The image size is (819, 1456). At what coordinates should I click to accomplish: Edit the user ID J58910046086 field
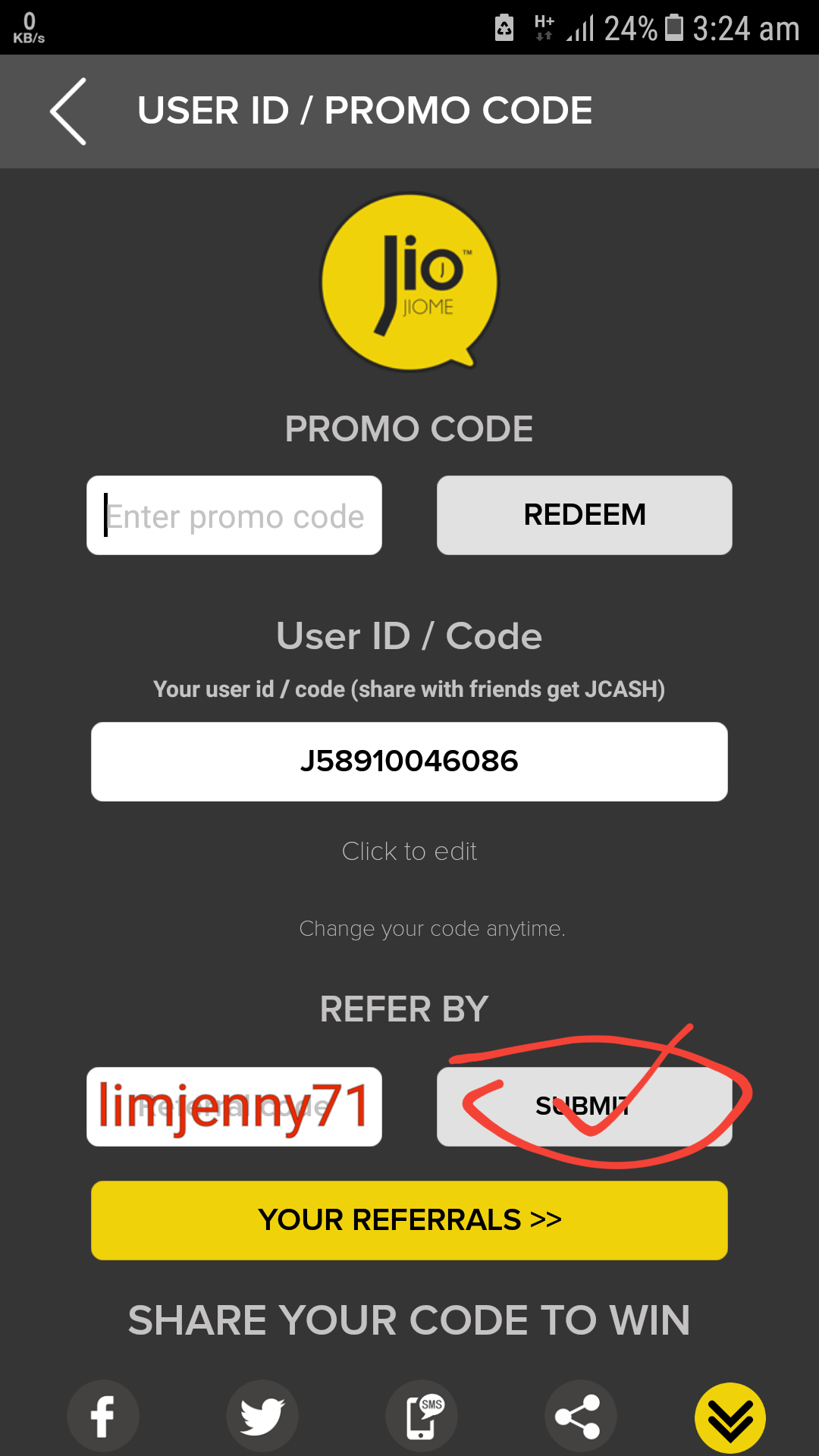tap(409, 761)
